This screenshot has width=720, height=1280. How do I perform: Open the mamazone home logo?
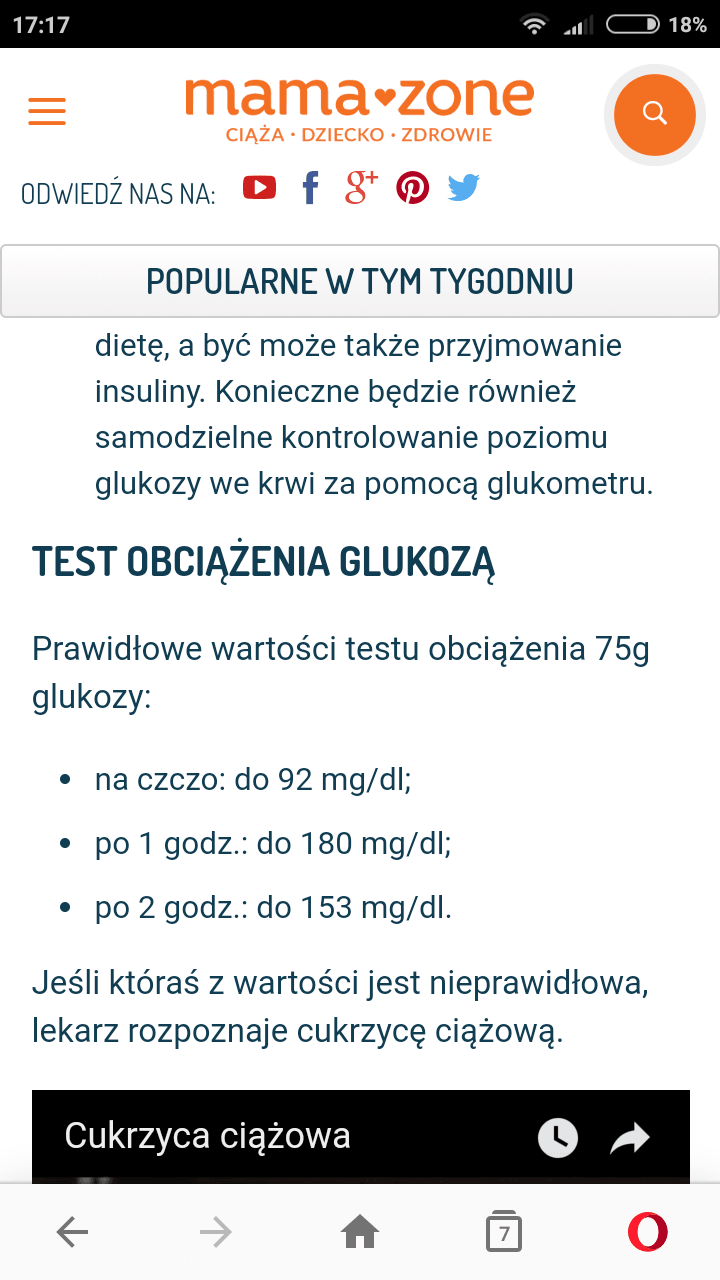[x=359, y=108]
